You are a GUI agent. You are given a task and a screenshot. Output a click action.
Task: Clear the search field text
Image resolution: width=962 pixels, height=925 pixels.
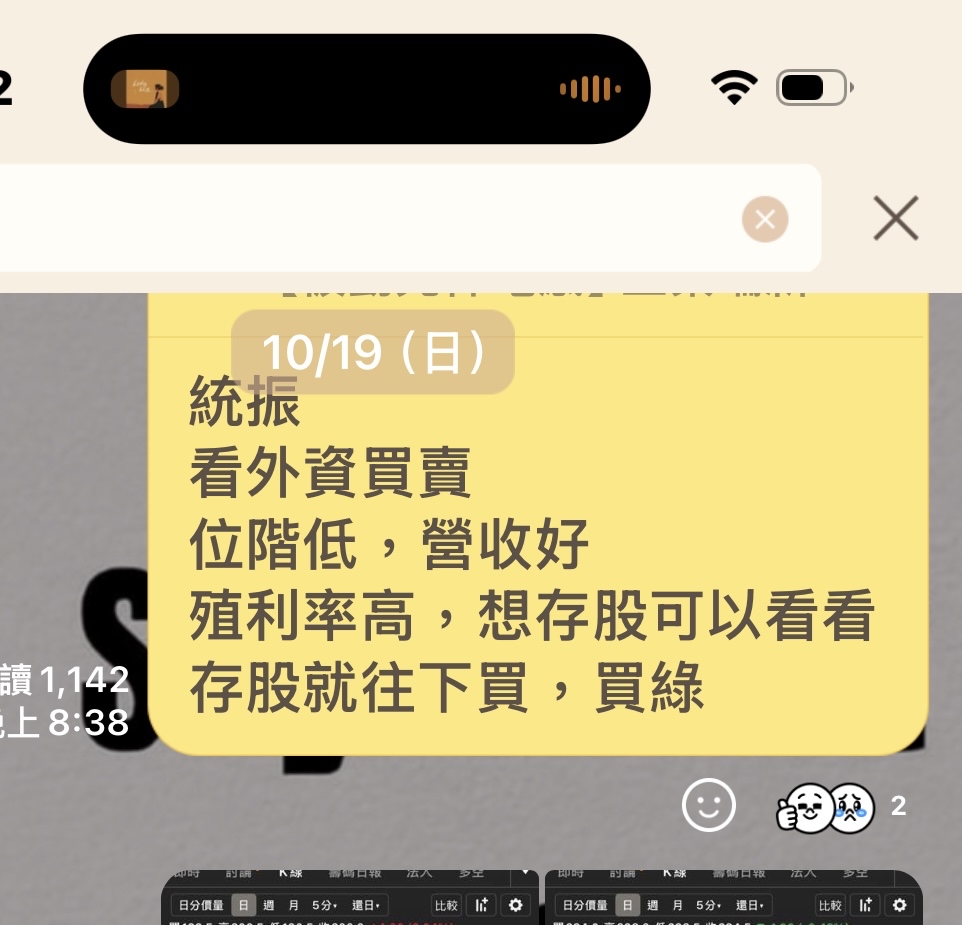pyautogui.click(x=765, y=219)
